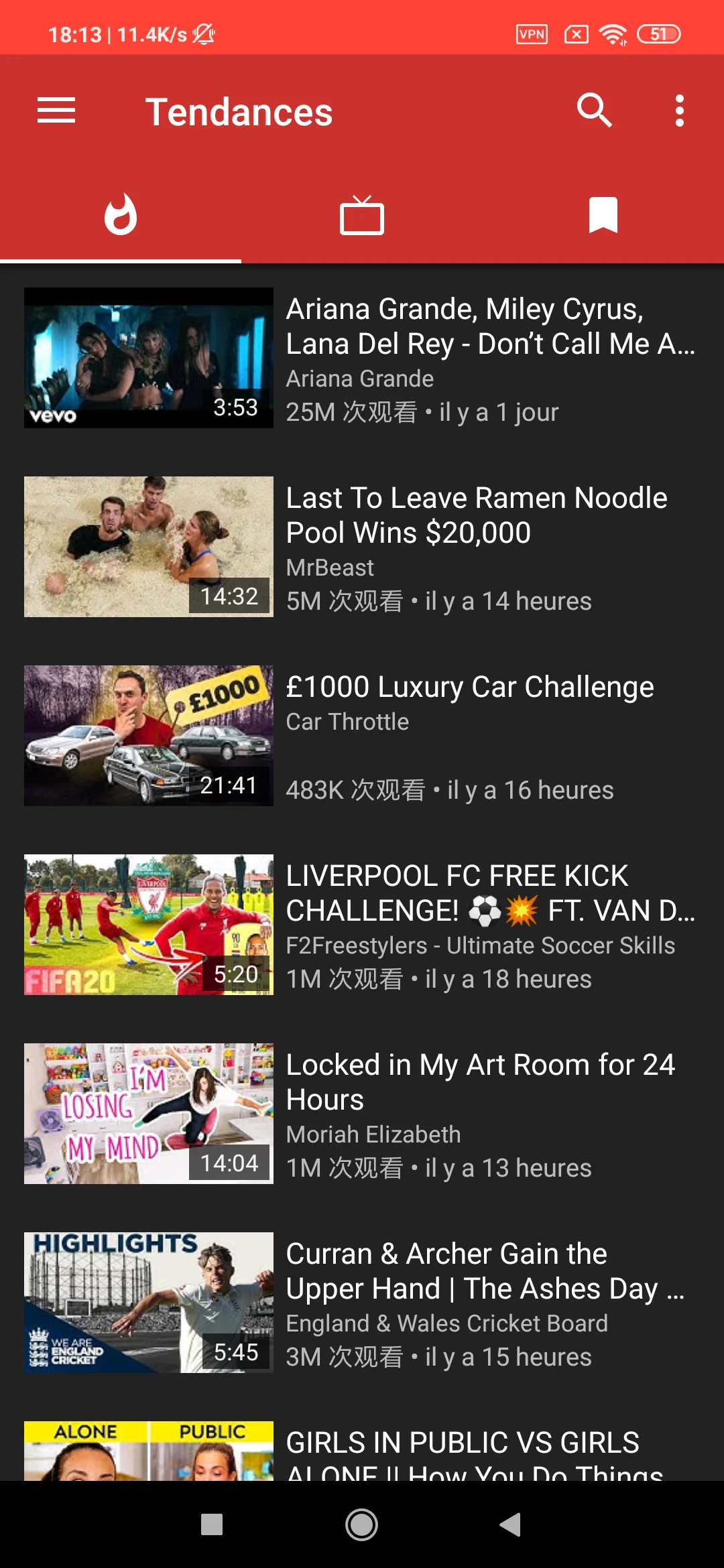
Task: Switch to the bookmarks tab
Action: pyautogui.click(x=603, y=215)
